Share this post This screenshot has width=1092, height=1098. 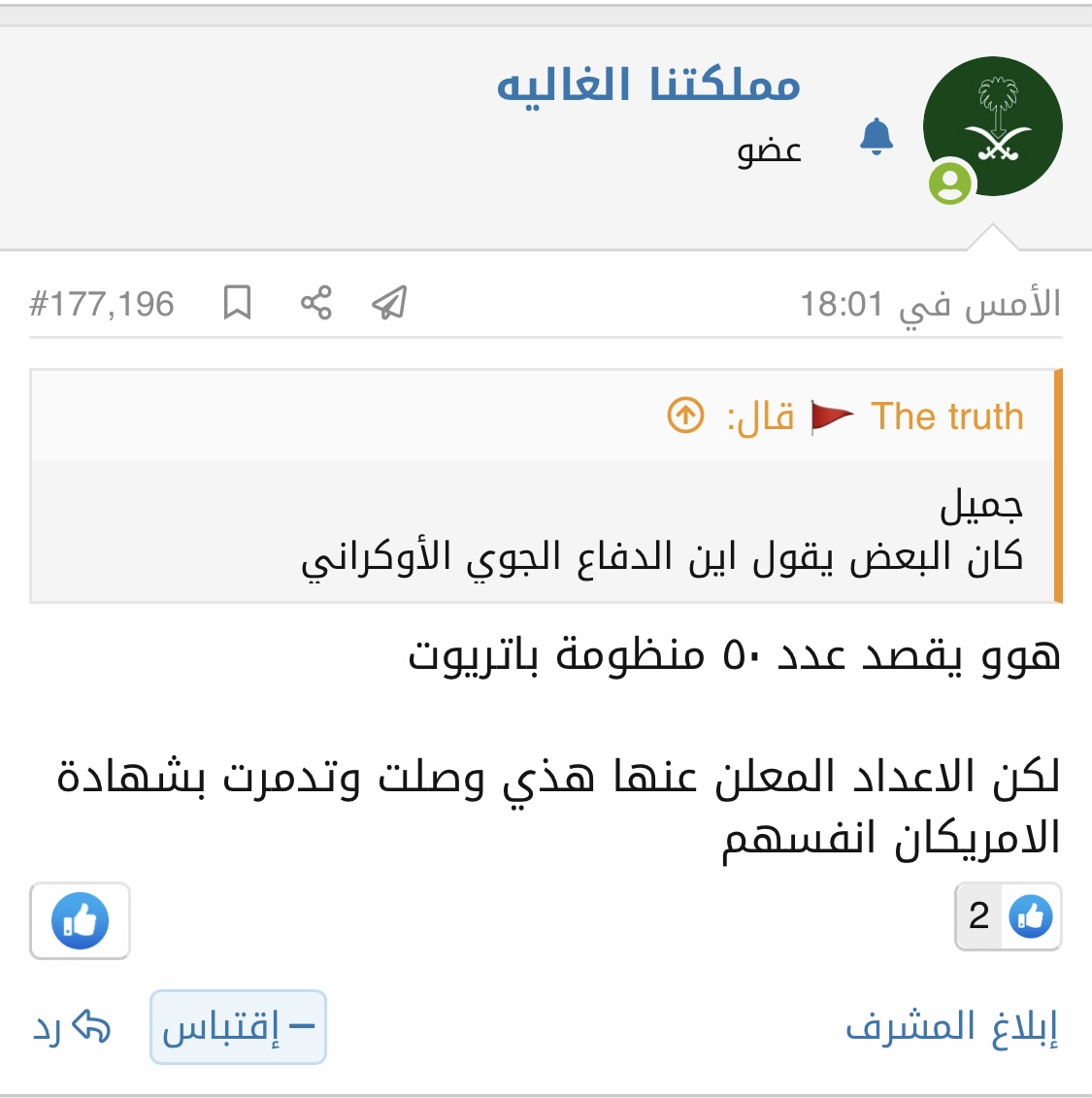click(315, 303)
